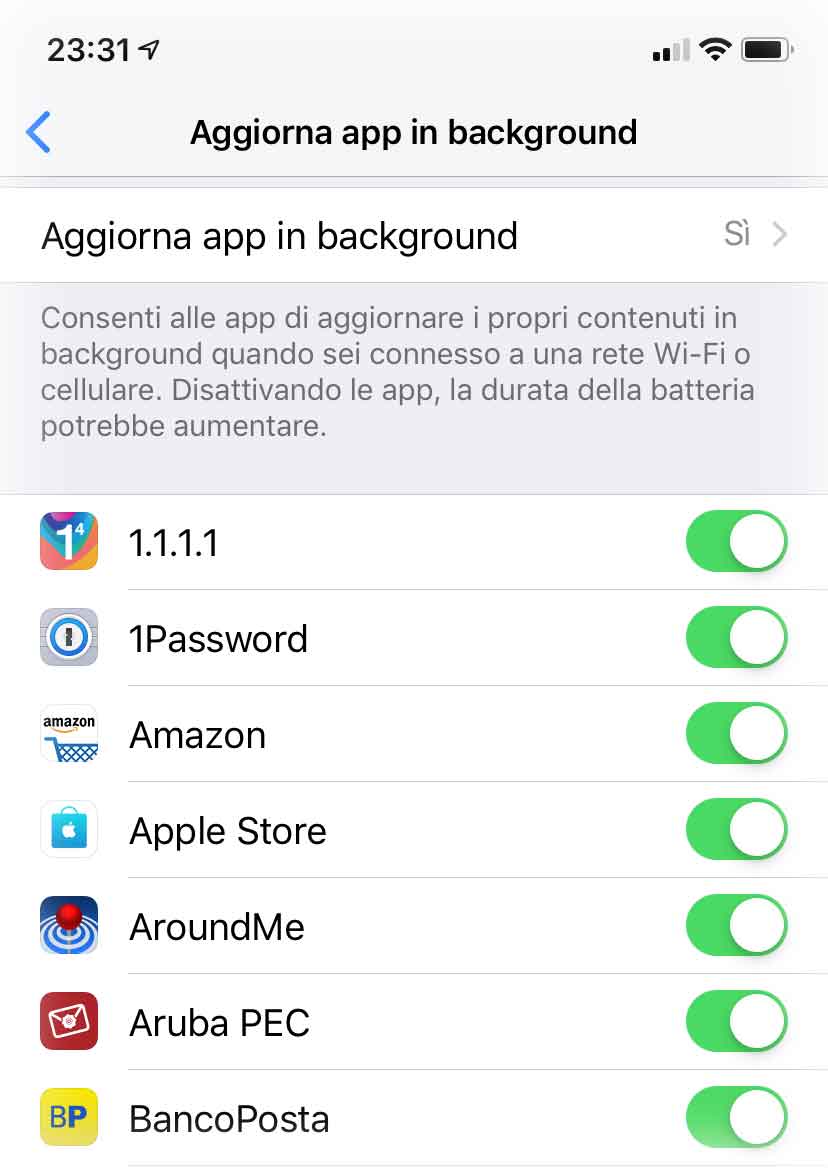
Task: Tap the Wi-Fi icon in status bar
Action: pyautogui.click(x=716, y=47)
